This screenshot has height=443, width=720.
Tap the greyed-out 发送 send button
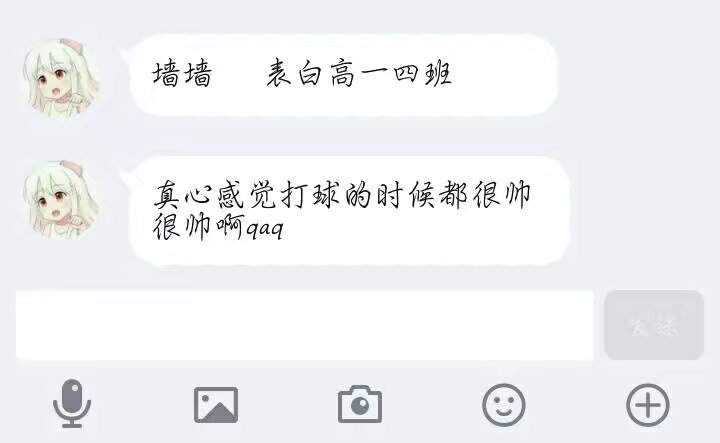click(654, 325)
